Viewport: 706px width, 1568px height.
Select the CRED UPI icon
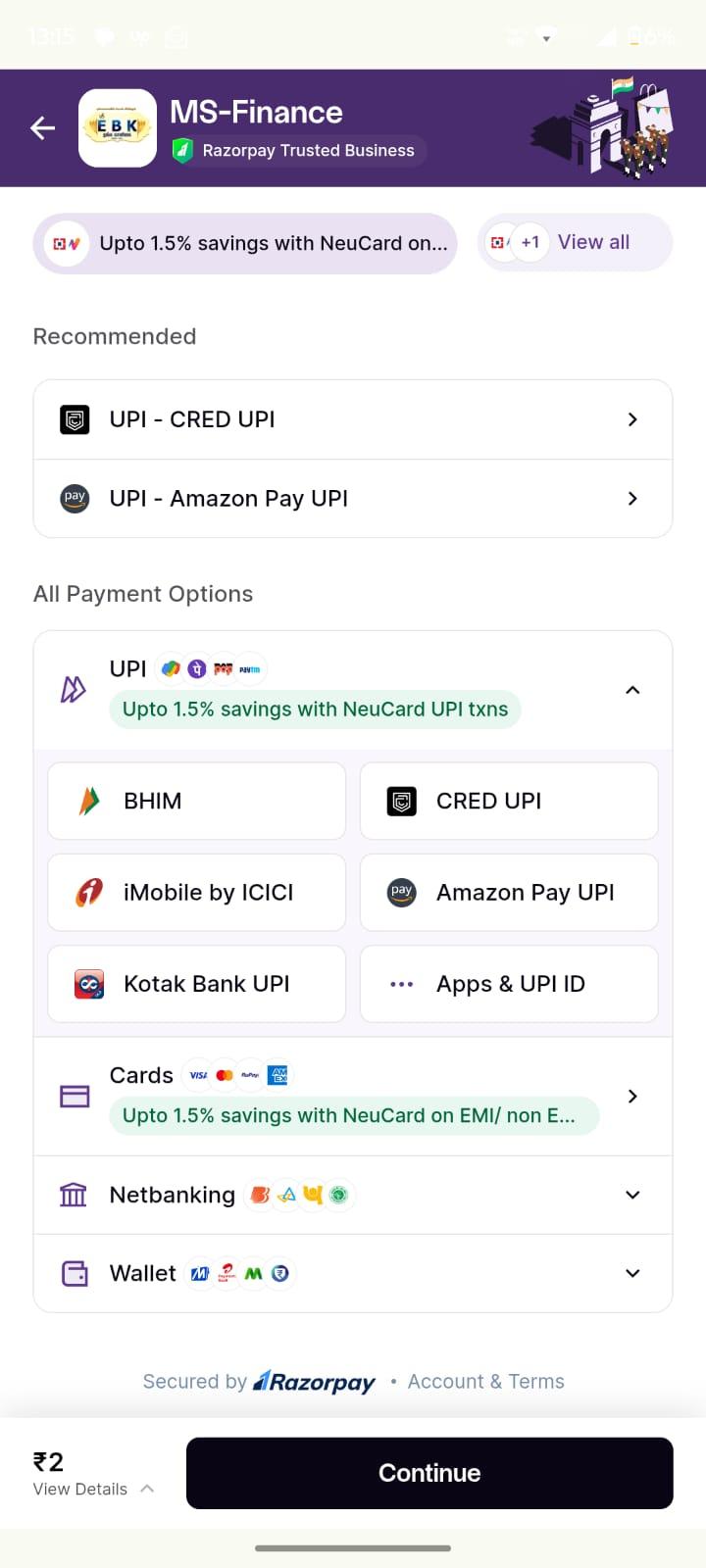402,801
